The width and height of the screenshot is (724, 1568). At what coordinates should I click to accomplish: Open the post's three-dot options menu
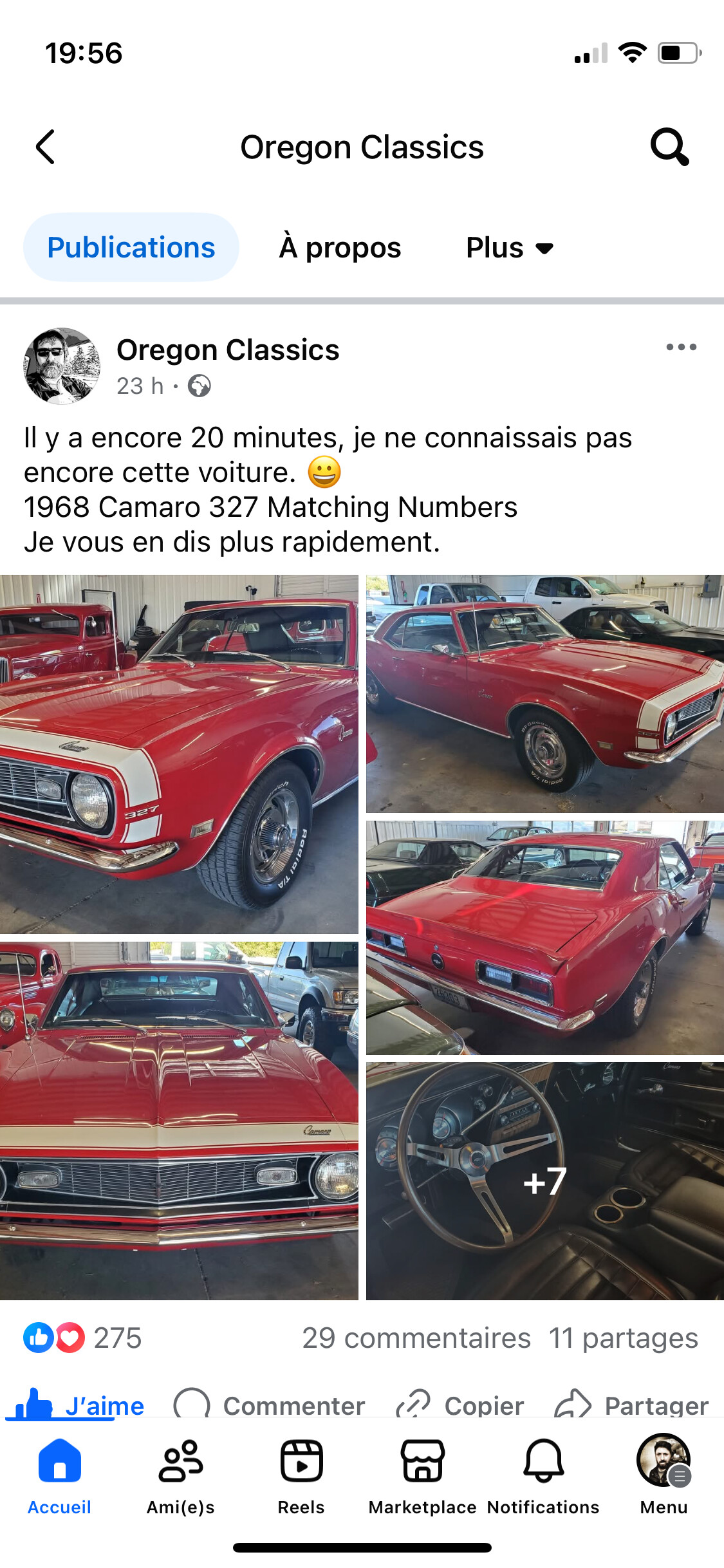coord(681,347)
